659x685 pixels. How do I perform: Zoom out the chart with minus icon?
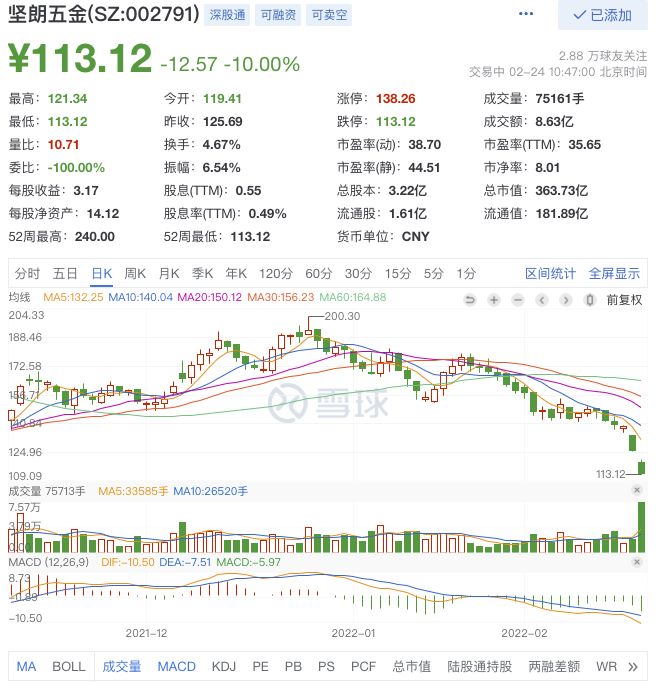[x=519, y=299]
